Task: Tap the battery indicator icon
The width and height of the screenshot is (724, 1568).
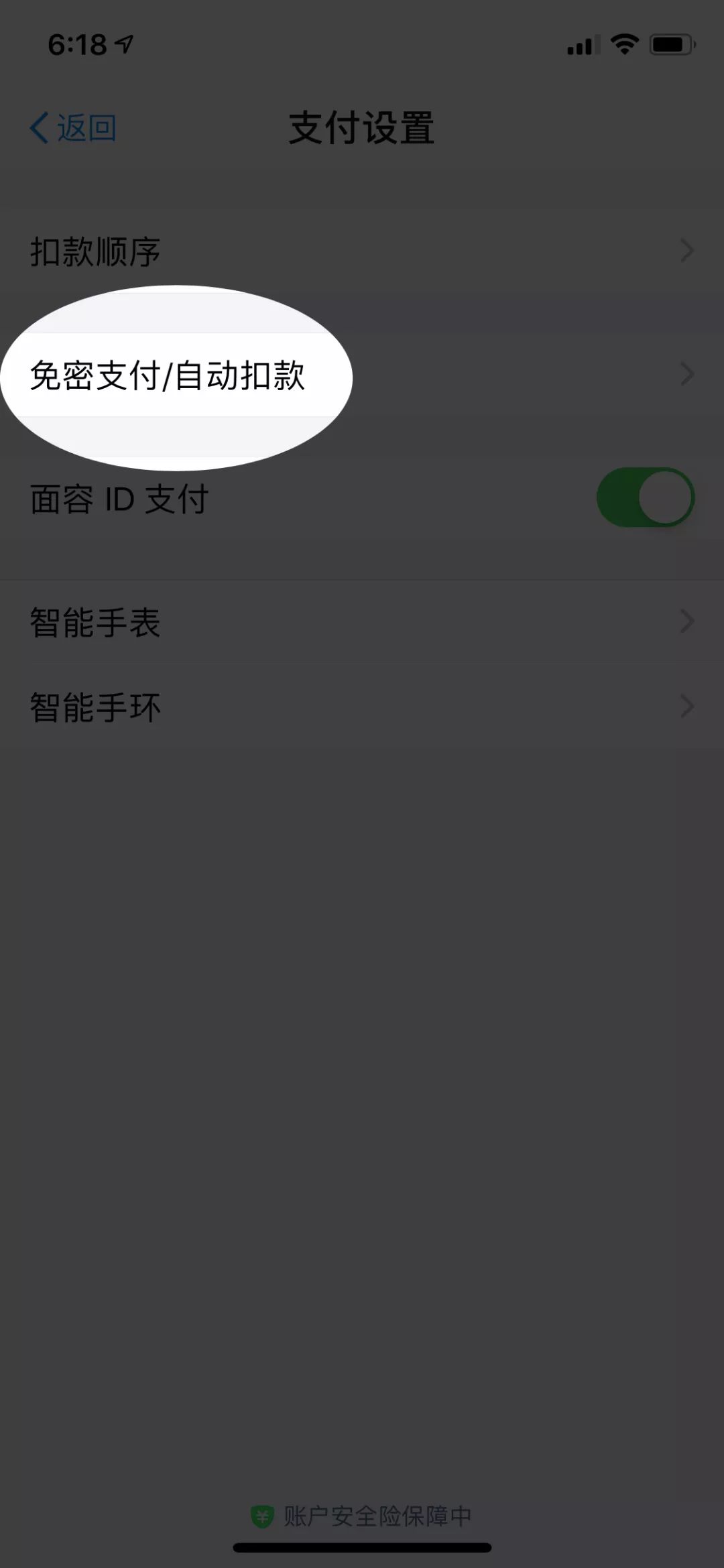Action: click(x=674, y=43)
